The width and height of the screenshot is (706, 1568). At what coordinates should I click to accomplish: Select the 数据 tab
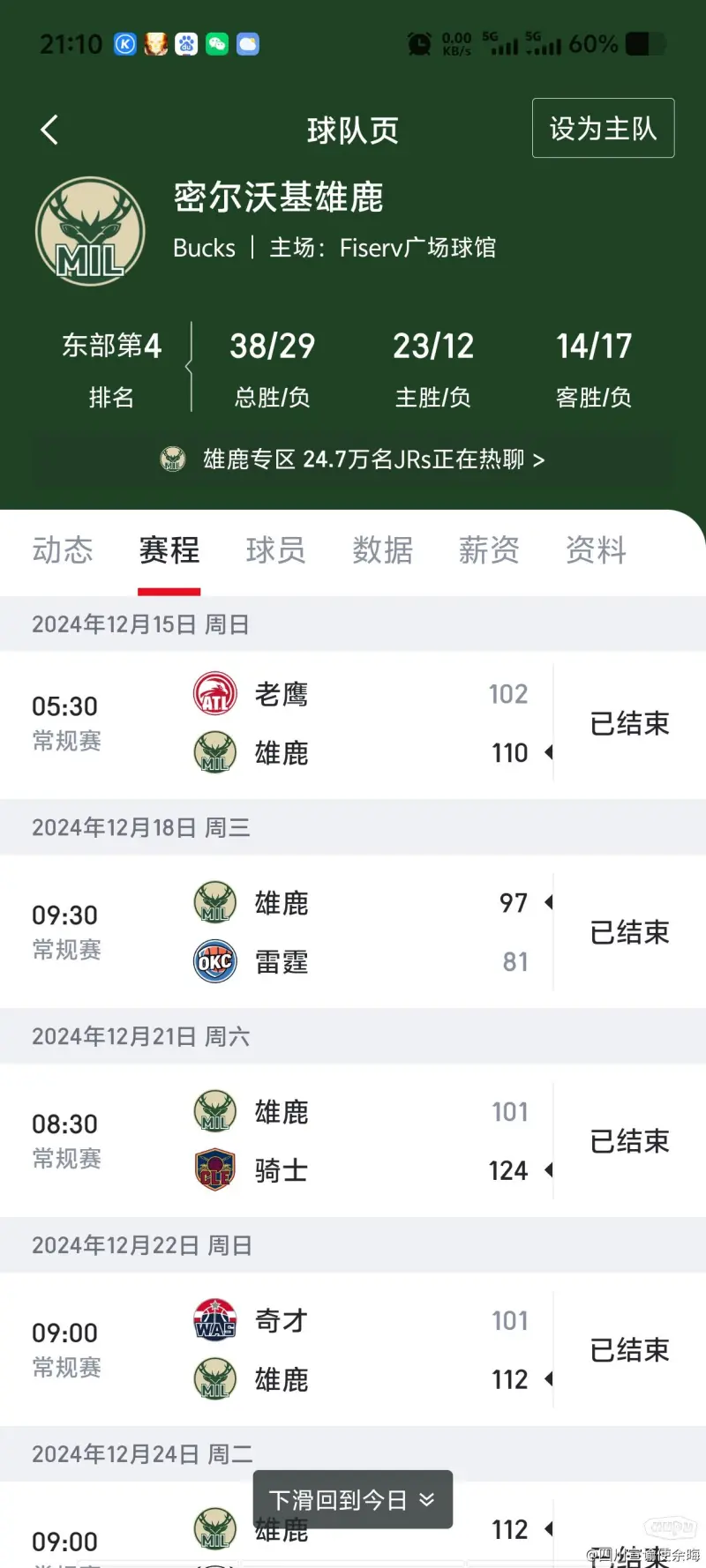tap(382, 550)
